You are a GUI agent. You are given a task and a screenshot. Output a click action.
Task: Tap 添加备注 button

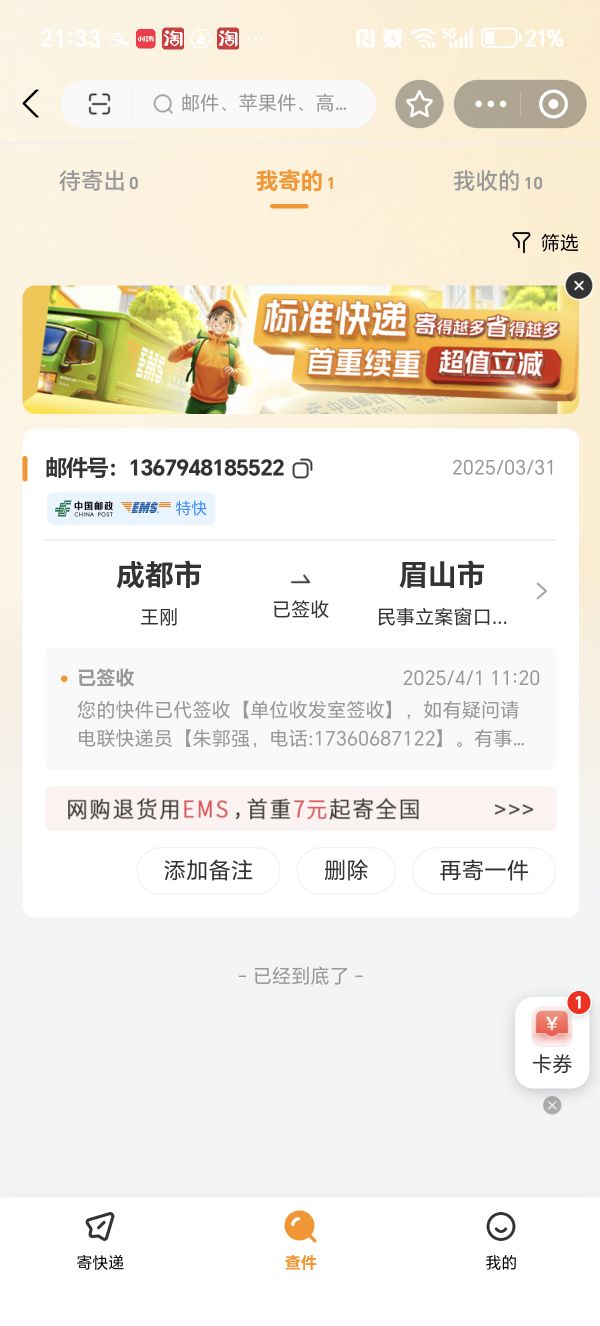(x=208, y=870)
